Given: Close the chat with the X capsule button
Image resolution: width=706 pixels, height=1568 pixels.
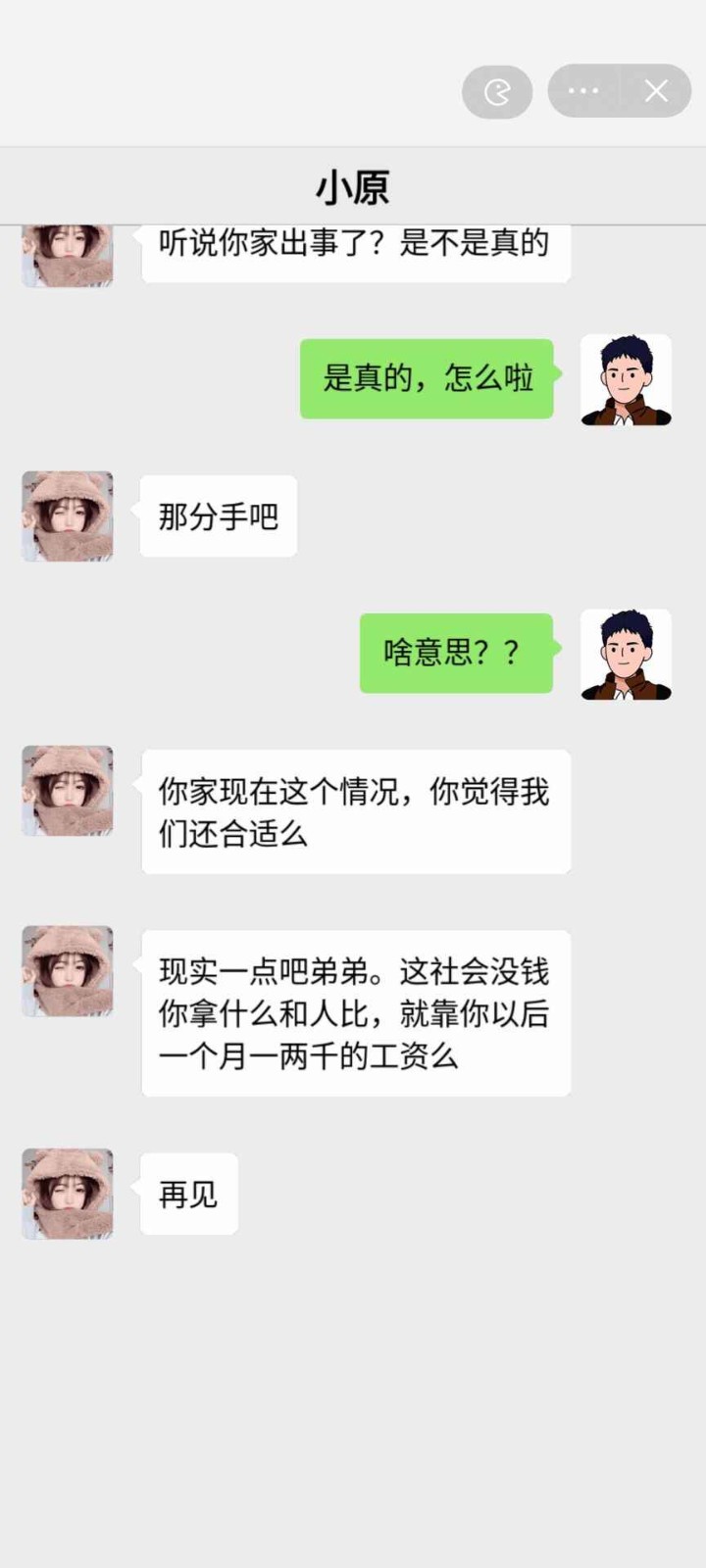Looking at the screenshot, I should (x=655, y=90).
